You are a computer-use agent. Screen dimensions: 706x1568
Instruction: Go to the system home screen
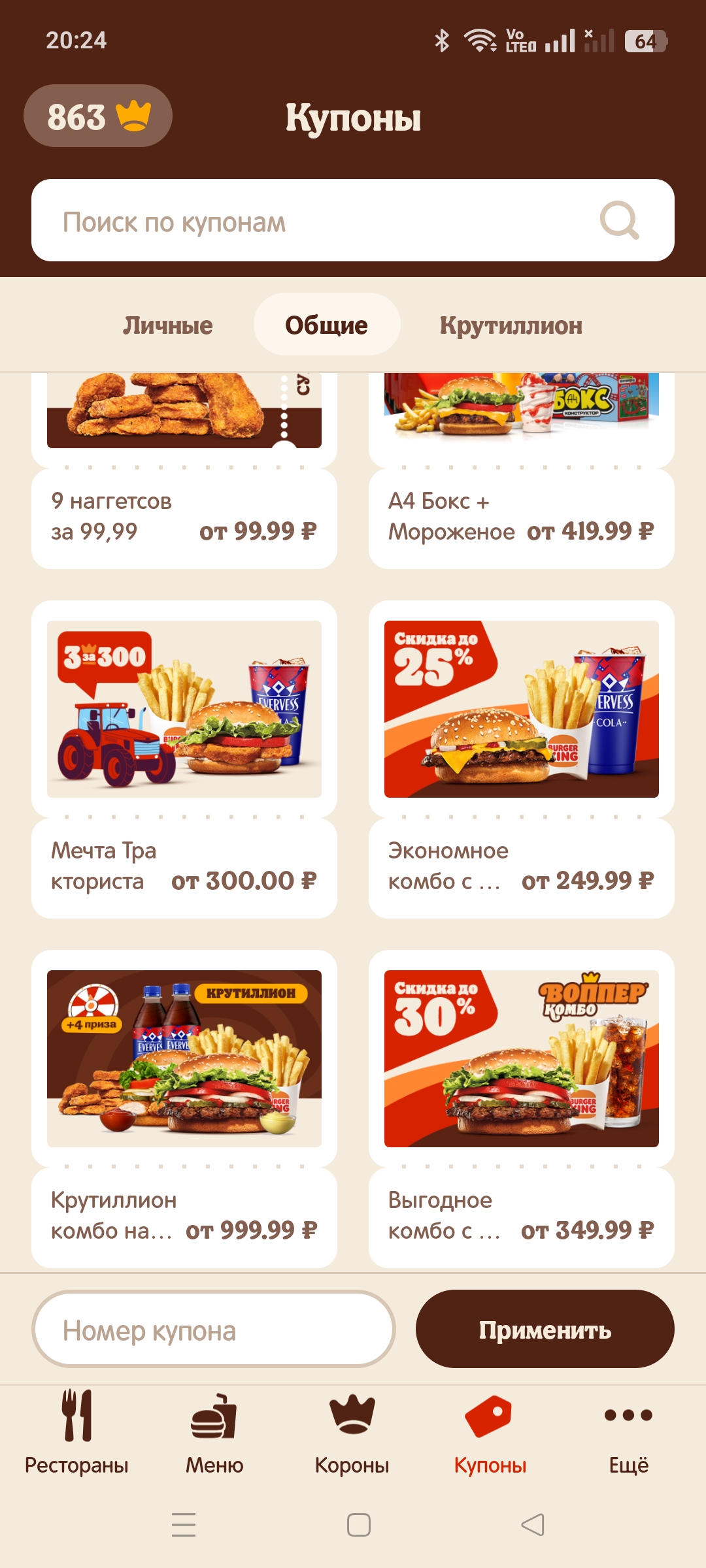click(358, 1525)
